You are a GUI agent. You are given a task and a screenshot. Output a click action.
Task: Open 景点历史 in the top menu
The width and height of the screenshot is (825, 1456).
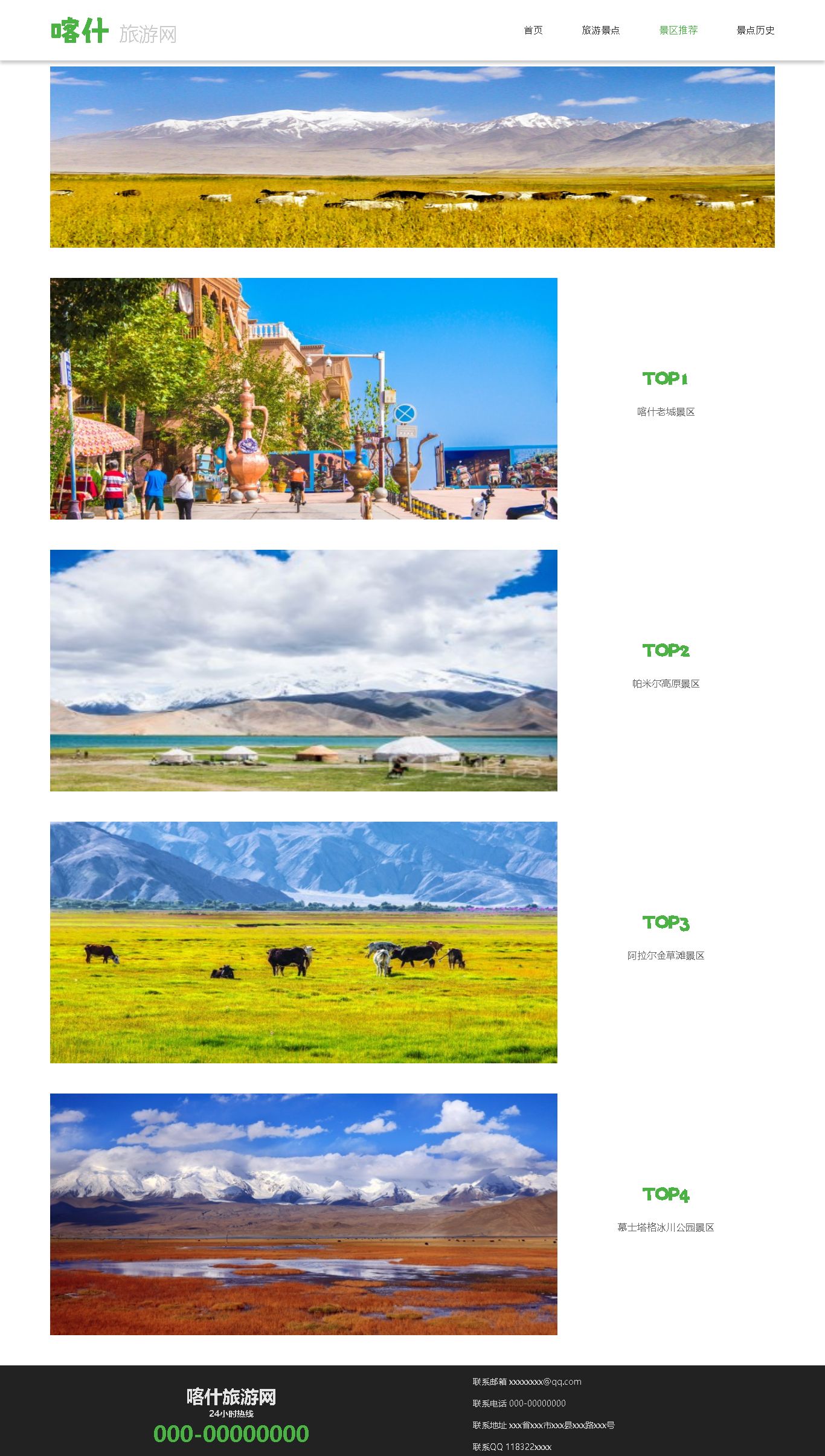point(755,30)
